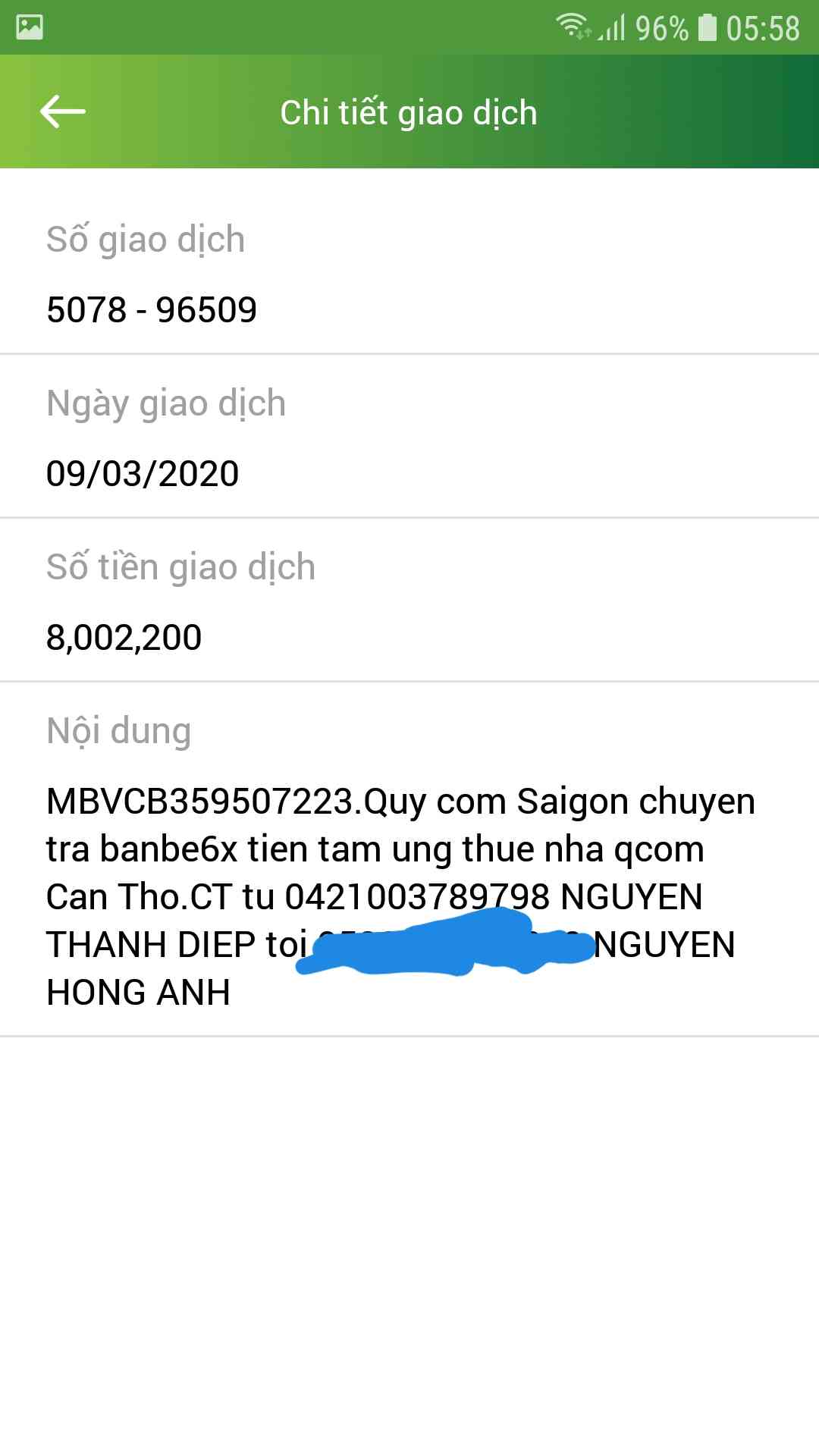Go back from transaction details
The height and width of the screenshot is (1456, 819).
pos(62,112)
